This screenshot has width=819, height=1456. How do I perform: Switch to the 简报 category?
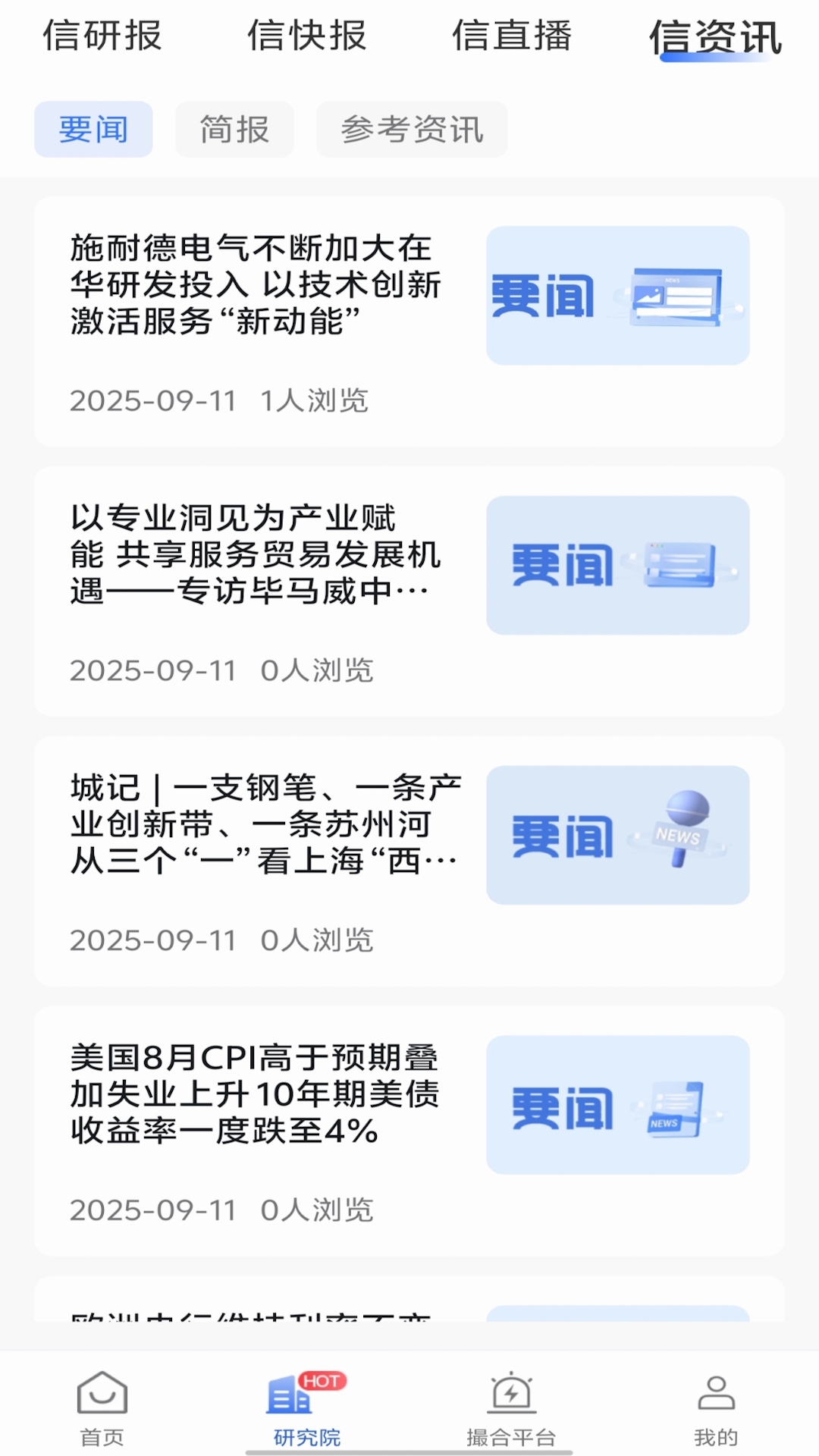tap(234, 129)
